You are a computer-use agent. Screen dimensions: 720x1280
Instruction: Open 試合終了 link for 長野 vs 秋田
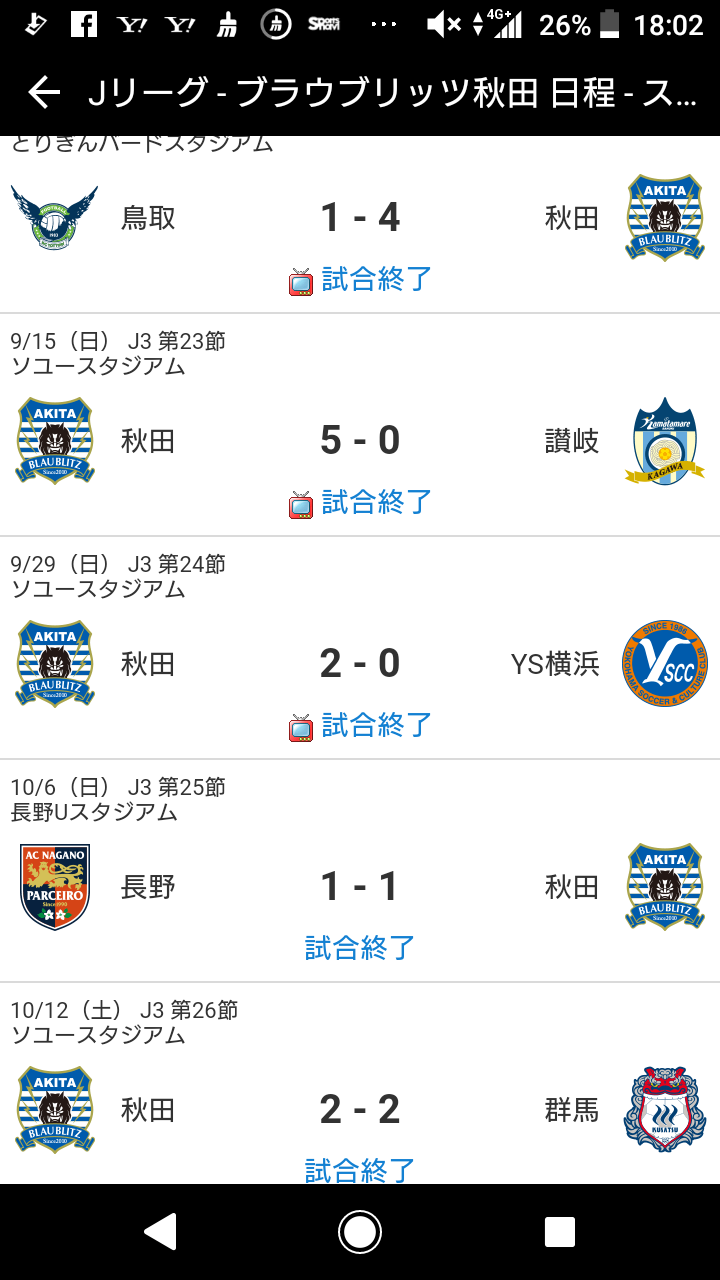point(360,947)
